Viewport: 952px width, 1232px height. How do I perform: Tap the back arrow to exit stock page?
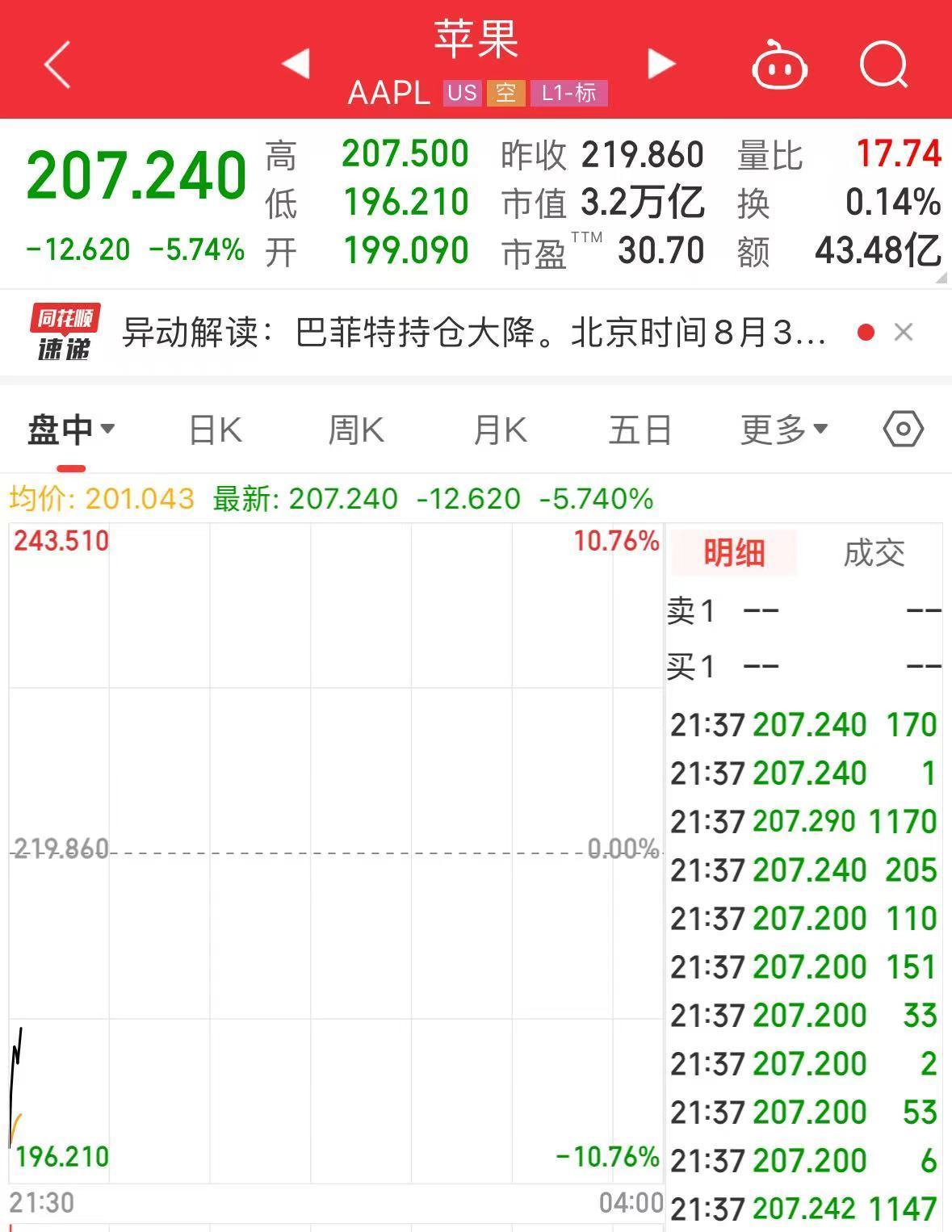click(x=57, y=65)
